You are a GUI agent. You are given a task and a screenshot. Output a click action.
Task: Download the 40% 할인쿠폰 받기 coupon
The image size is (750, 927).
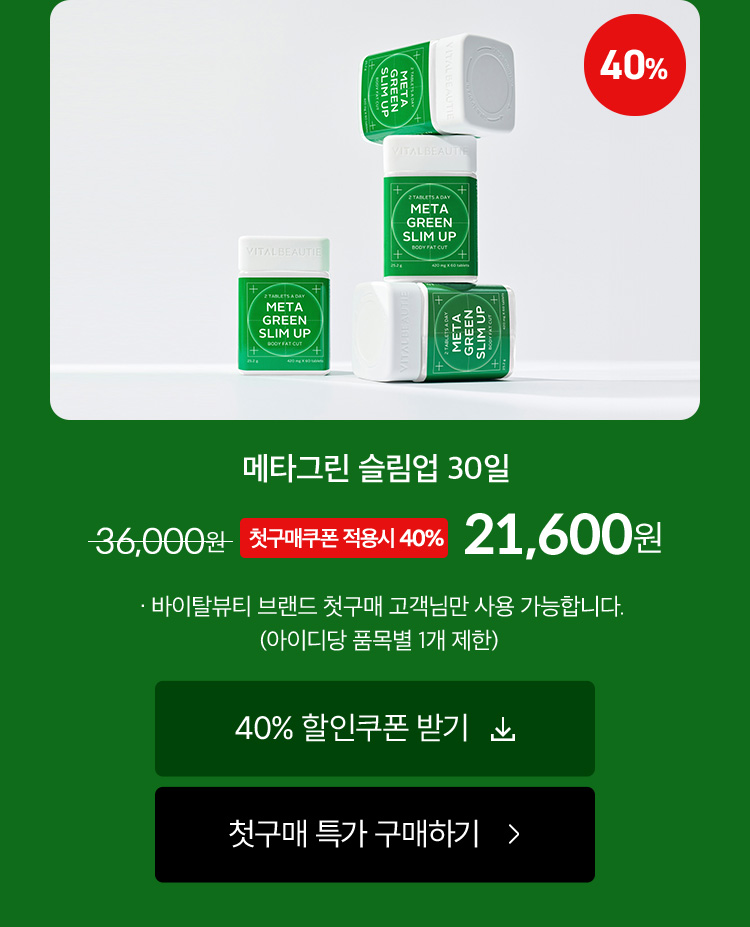click(x=375, y=729)
